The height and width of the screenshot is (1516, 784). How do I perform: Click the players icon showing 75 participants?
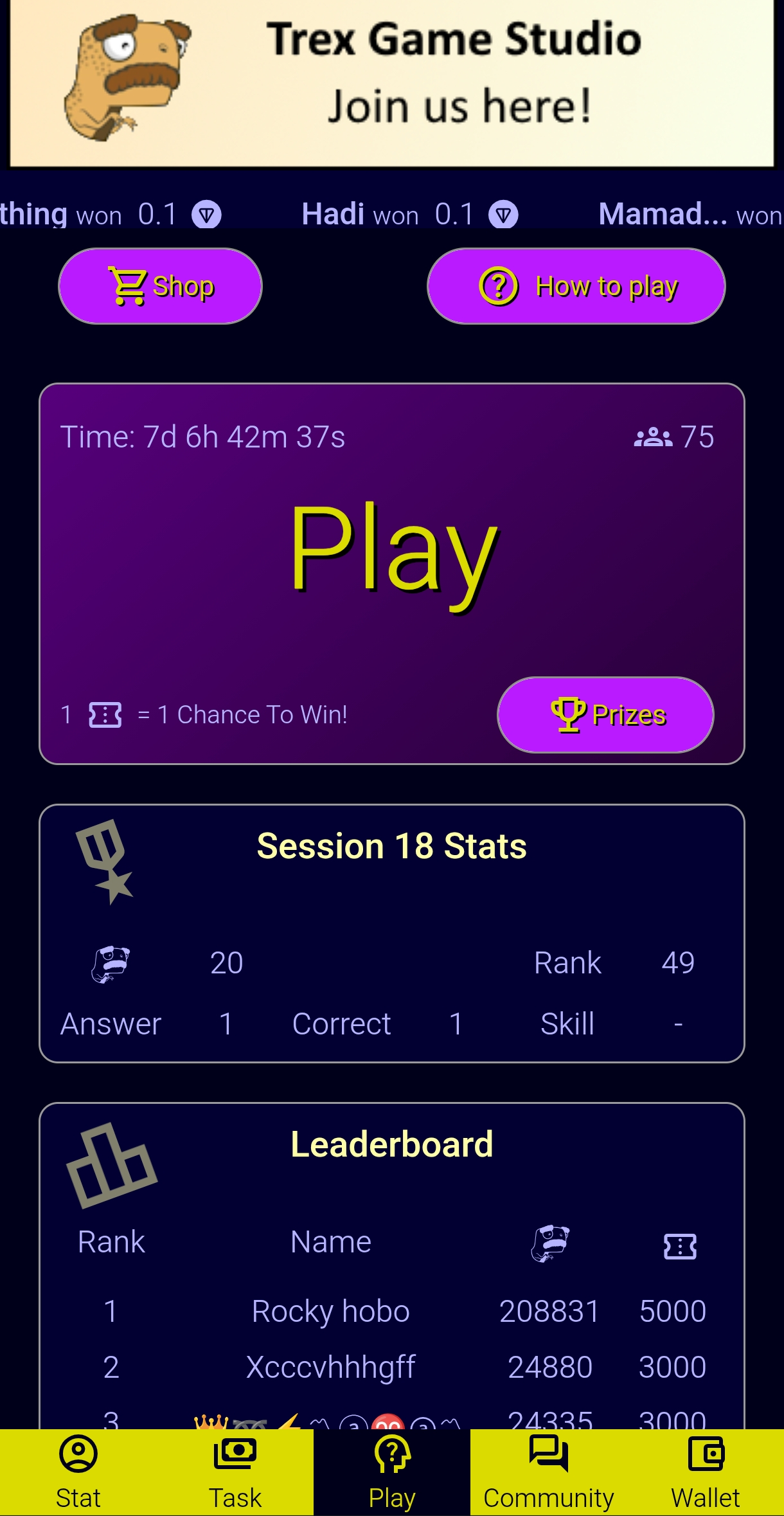(x=652, y=436)
